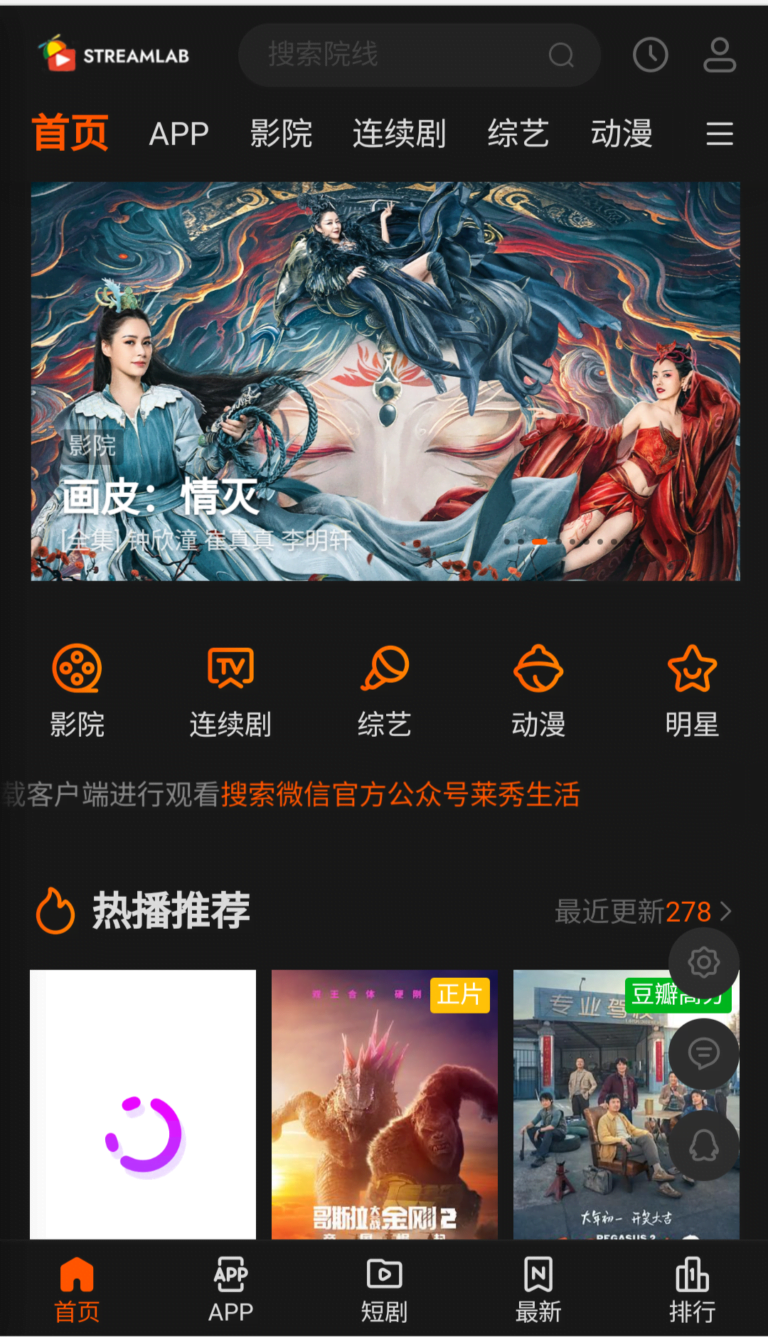Viewport: 768px width, 1337px height.
Task: Select the 连续剧 TV series icon
Action: tap(231, 668)
